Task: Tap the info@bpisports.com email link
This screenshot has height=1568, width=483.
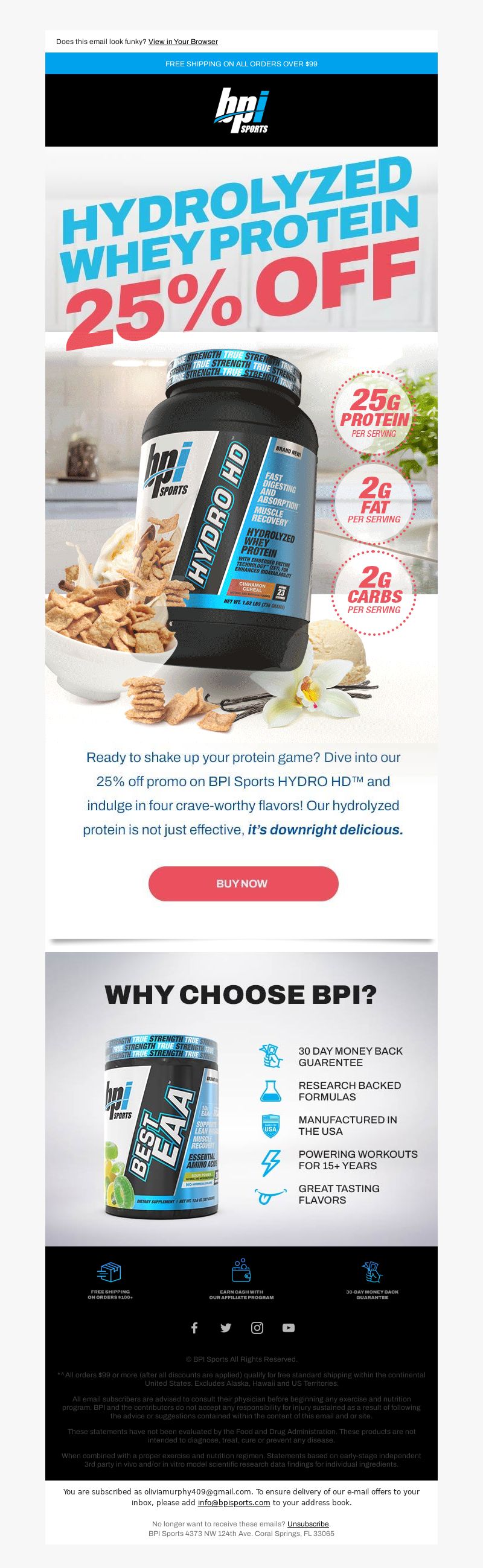Action: click(234, 1502)
